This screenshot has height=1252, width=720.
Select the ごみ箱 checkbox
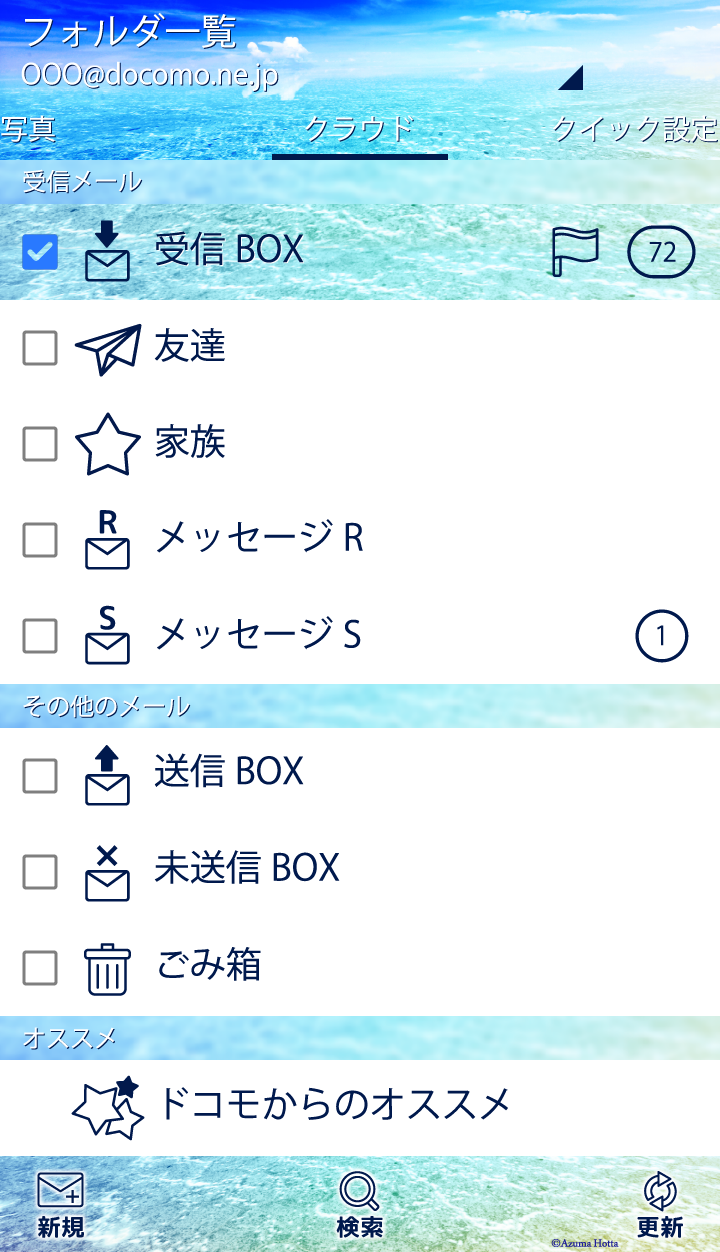pos(40,967)
